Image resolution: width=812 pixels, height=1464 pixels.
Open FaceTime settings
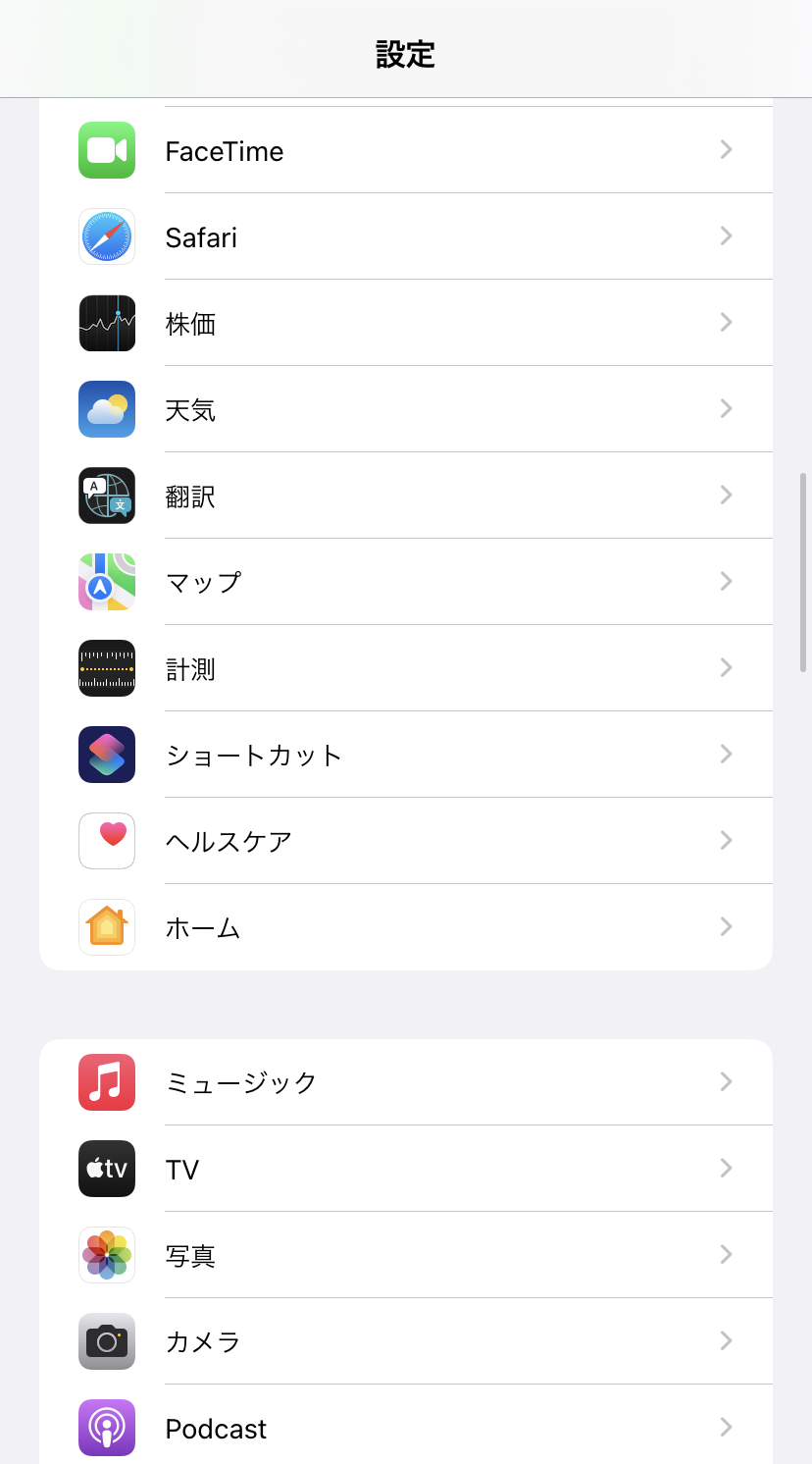(x=406, y=150)
